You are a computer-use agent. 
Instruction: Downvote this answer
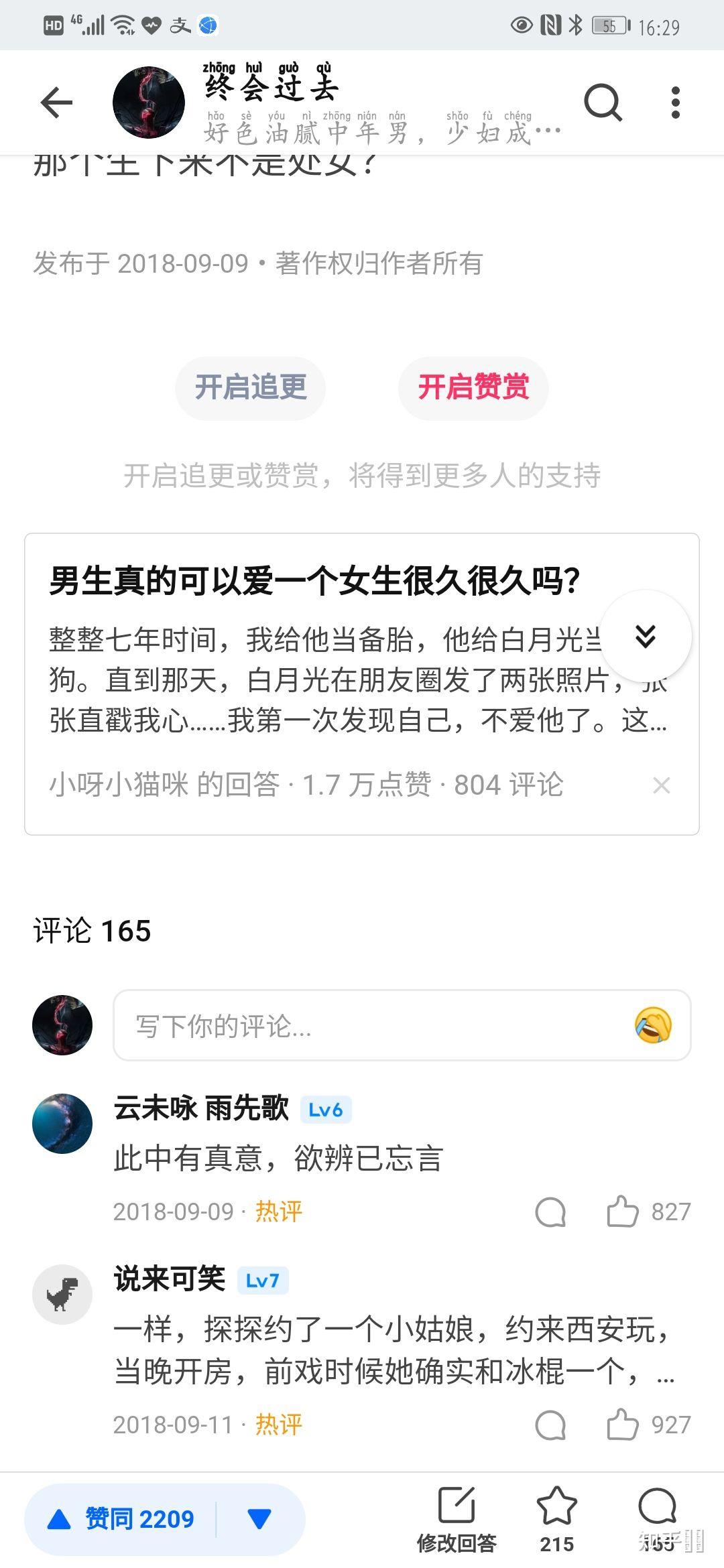coord(259,1518)
